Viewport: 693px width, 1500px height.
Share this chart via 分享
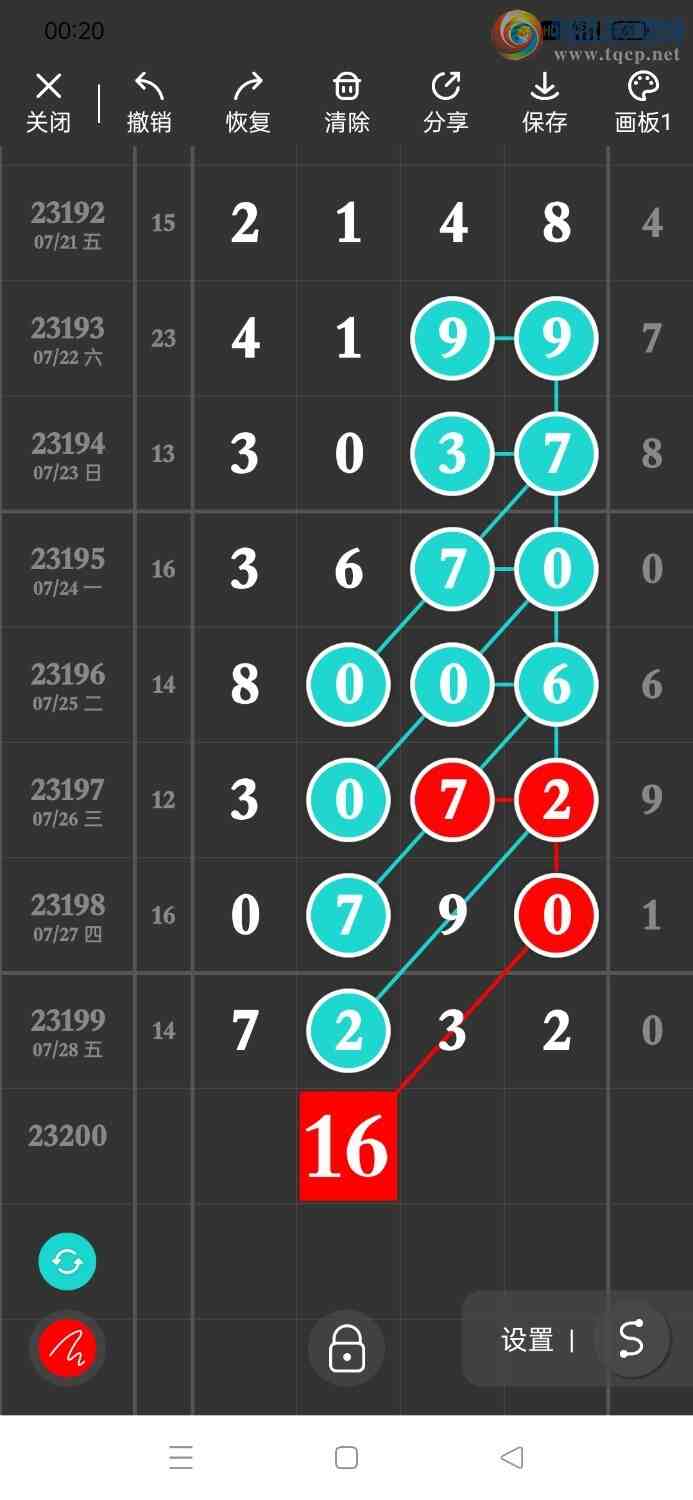[x=446, y=102]
